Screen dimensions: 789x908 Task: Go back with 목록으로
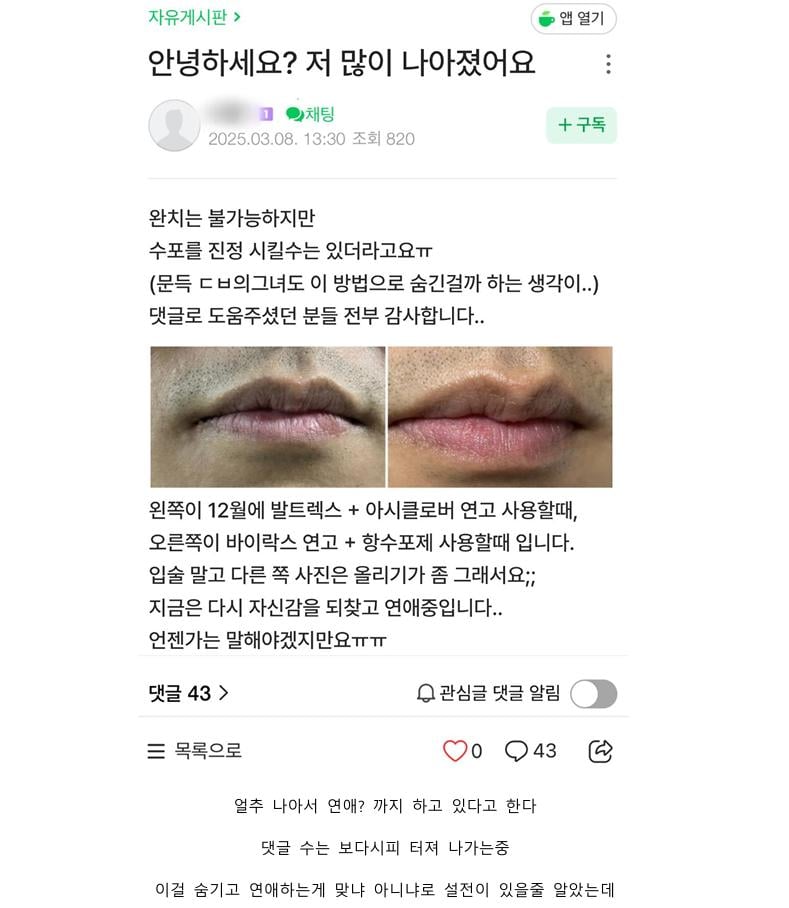coord(195,751)
